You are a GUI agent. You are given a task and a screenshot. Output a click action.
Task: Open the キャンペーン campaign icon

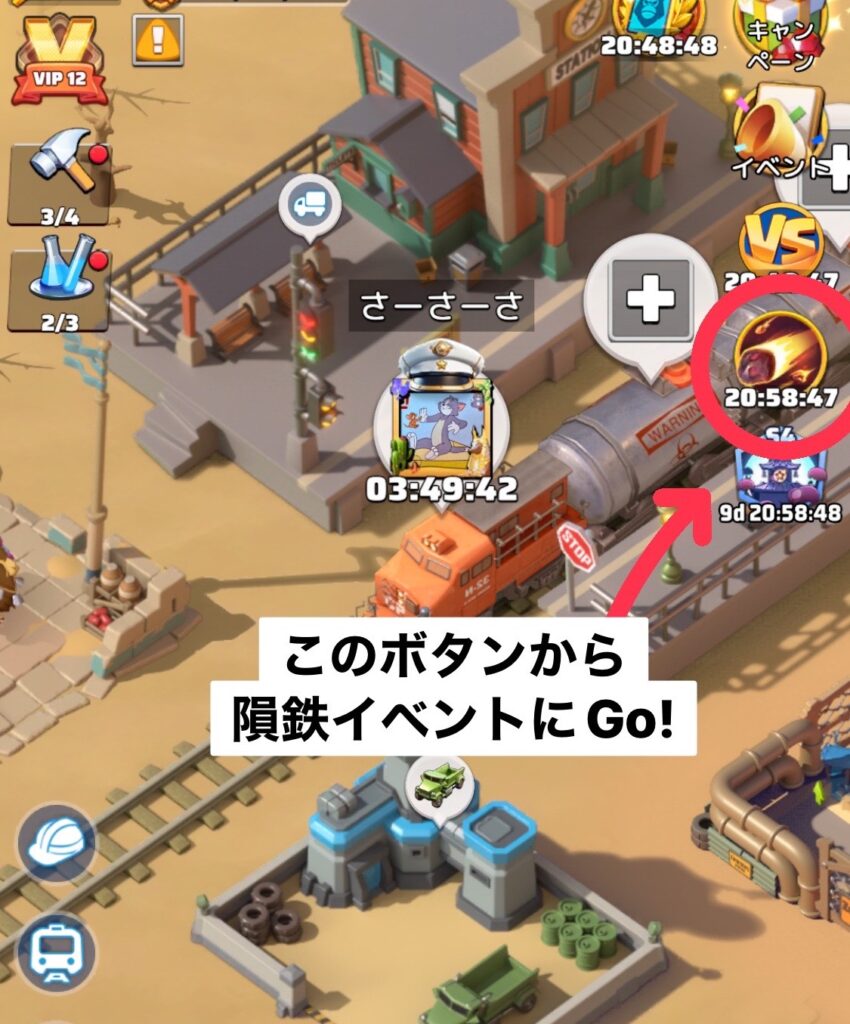pyautogui.click(x=780, y=28)
